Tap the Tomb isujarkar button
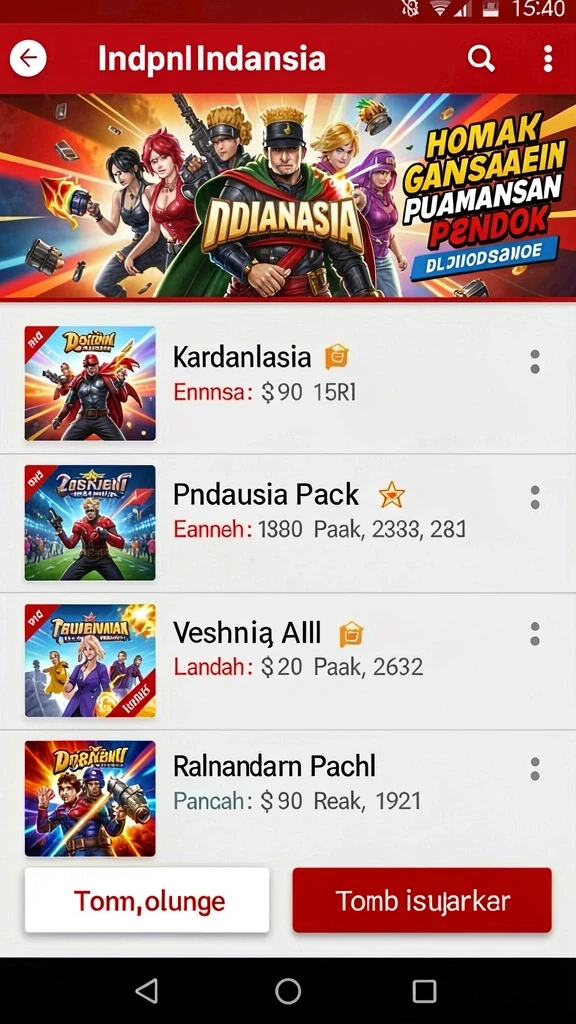This screenshot has height=1024, width=576. point(422,900)
